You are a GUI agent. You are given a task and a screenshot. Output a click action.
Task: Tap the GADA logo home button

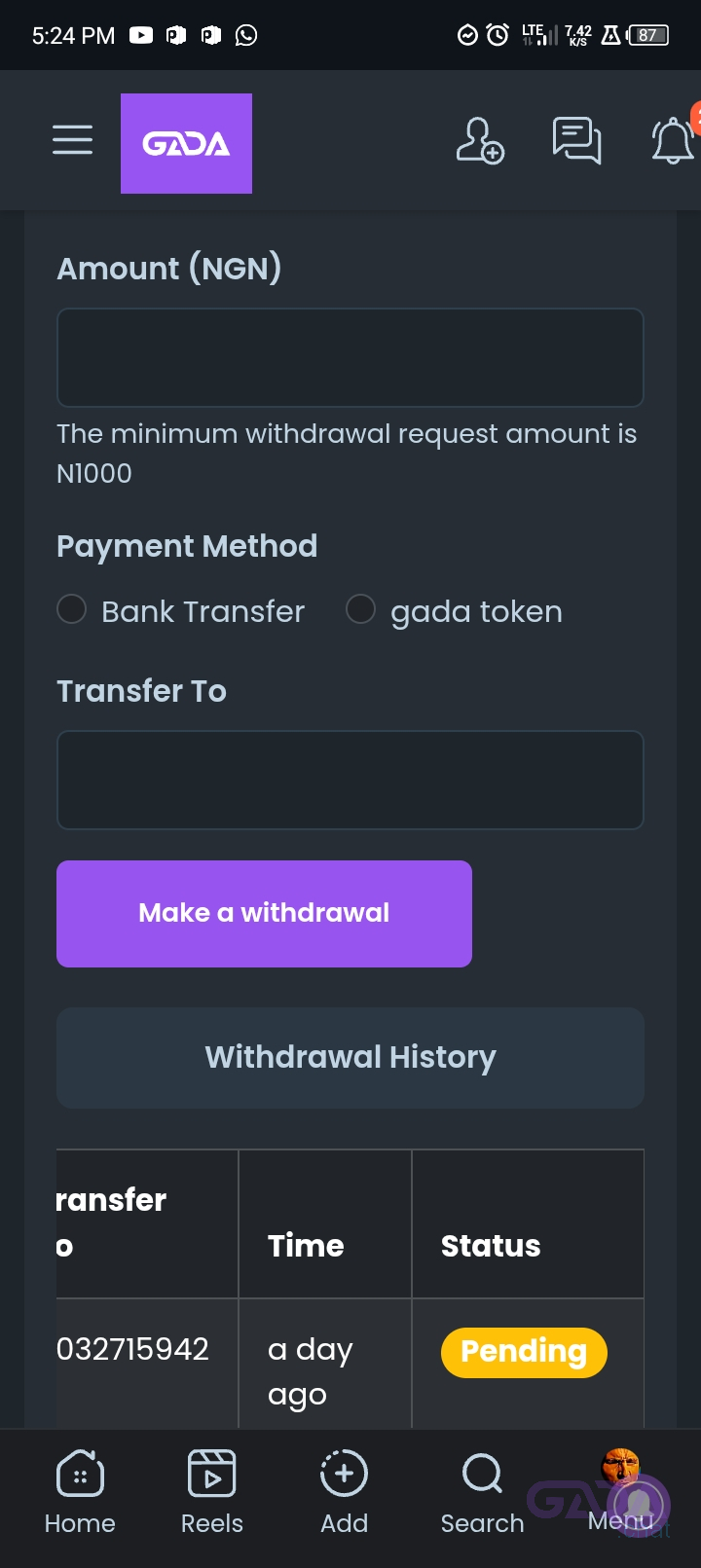(x=186, y=143)
